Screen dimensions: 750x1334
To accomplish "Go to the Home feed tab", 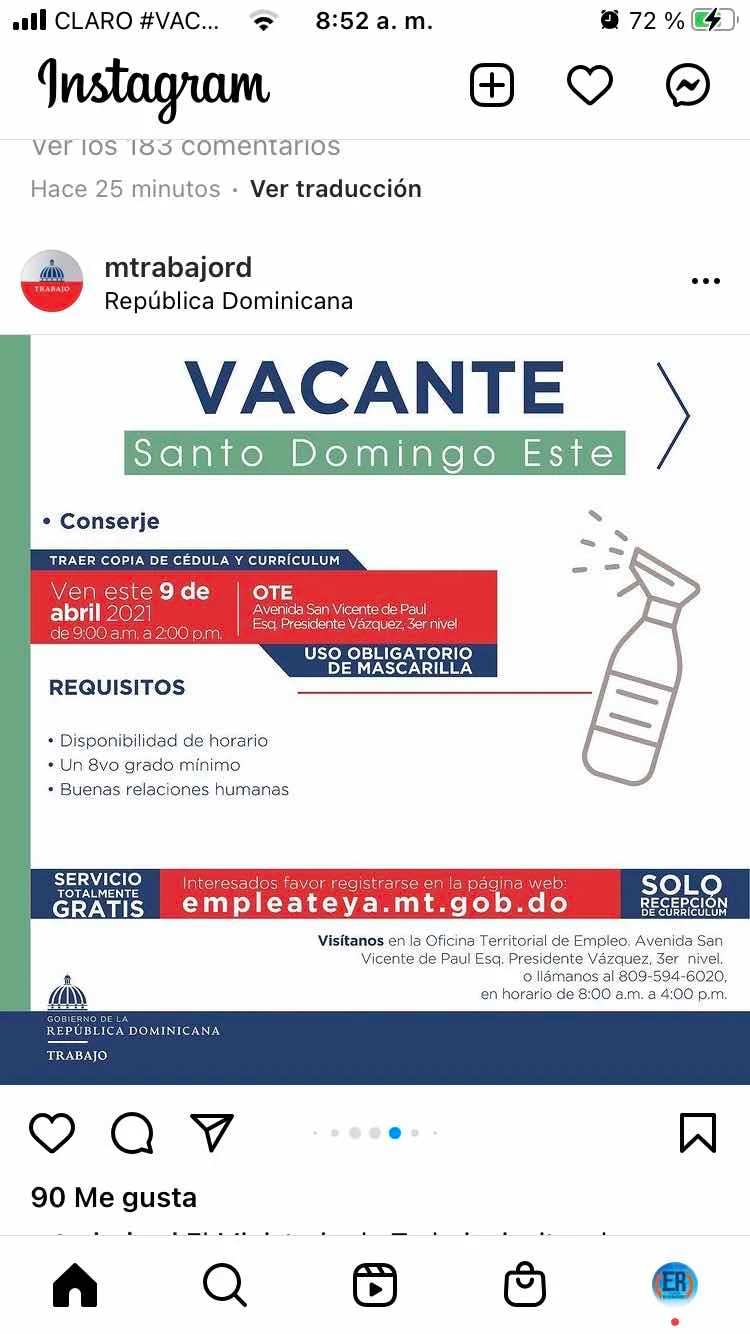I will tap(75, 1284).
